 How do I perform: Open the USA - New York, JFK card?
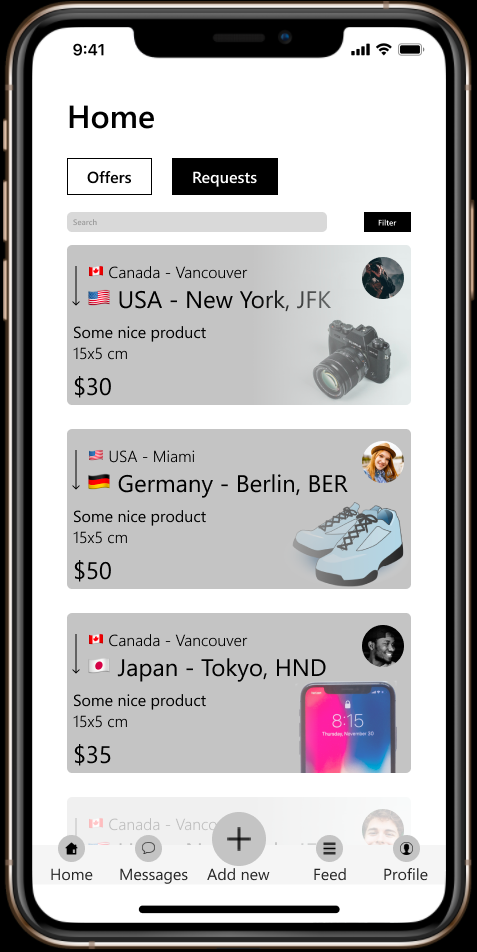(x=238, y=325)
